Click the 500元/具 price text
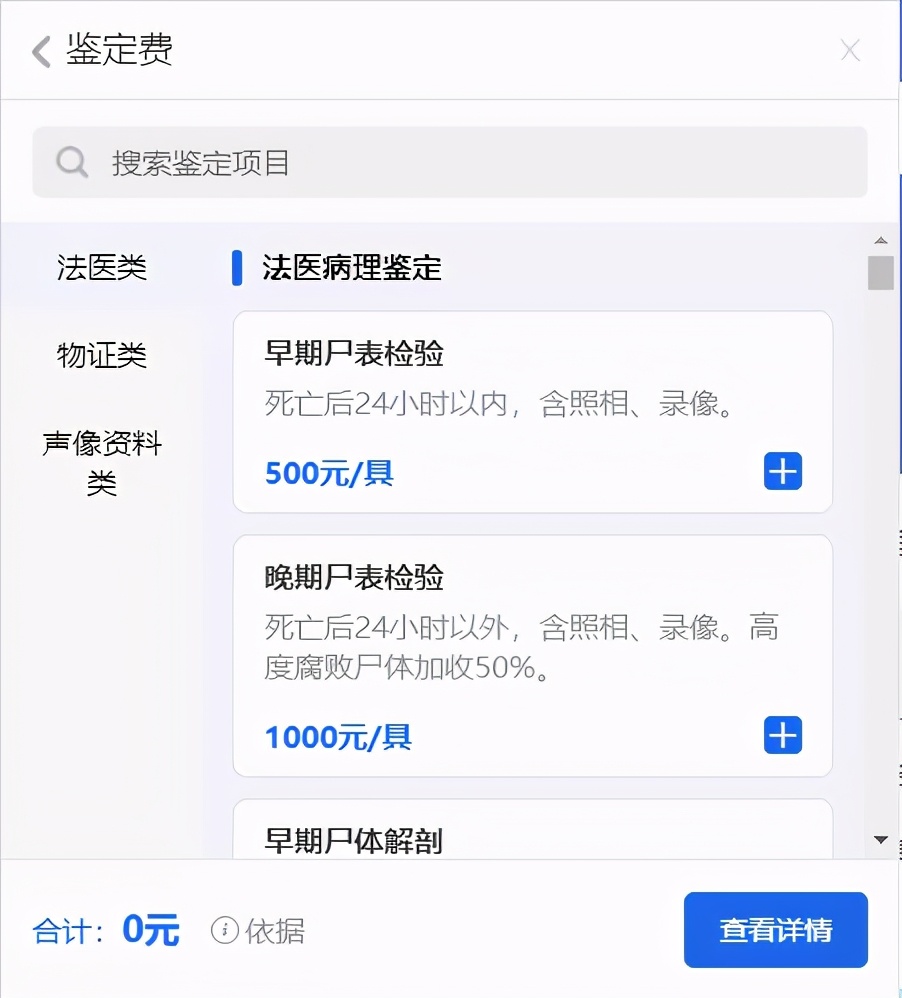The width and height of the screenshot is (902, 998). (328, 471)
